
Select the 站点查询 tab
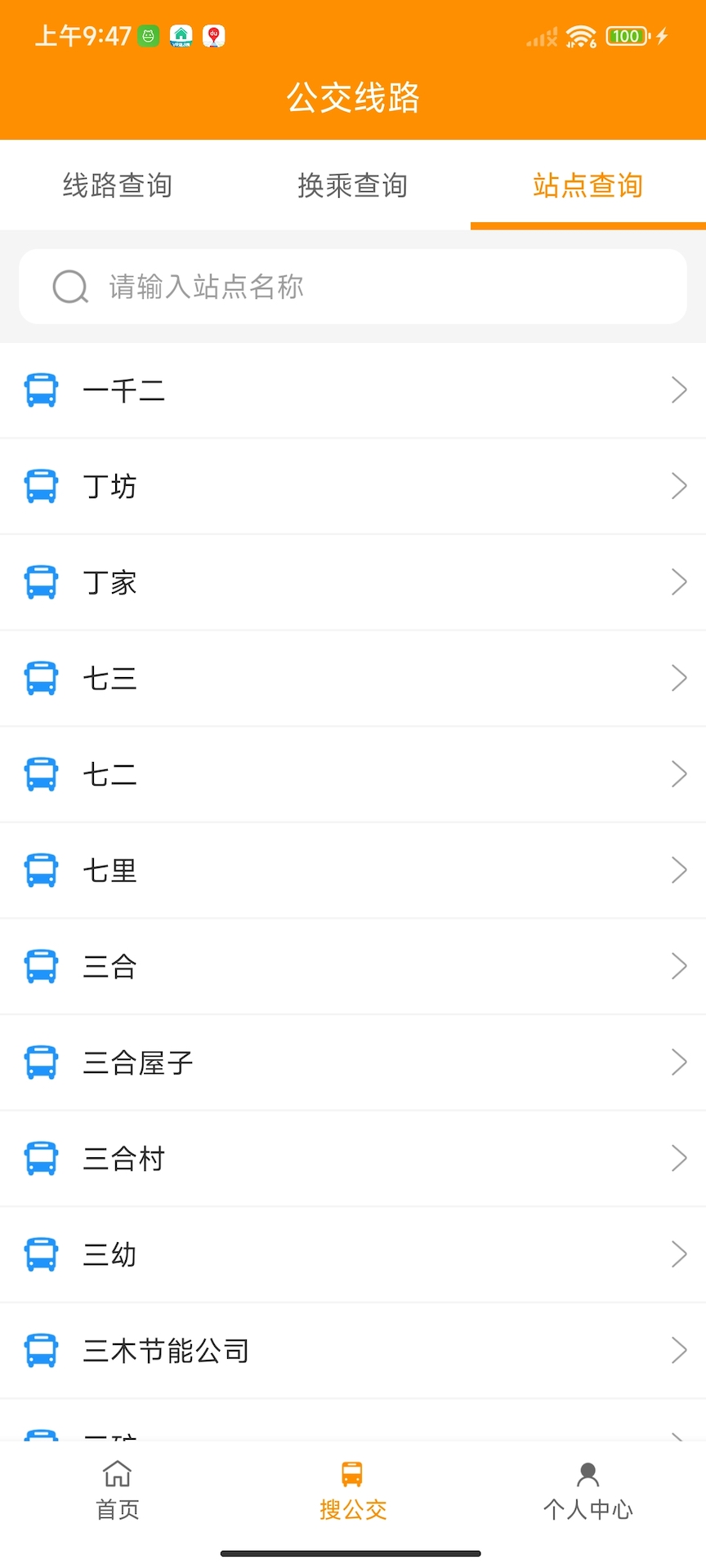pyautogui.click(x=587, y=185)
